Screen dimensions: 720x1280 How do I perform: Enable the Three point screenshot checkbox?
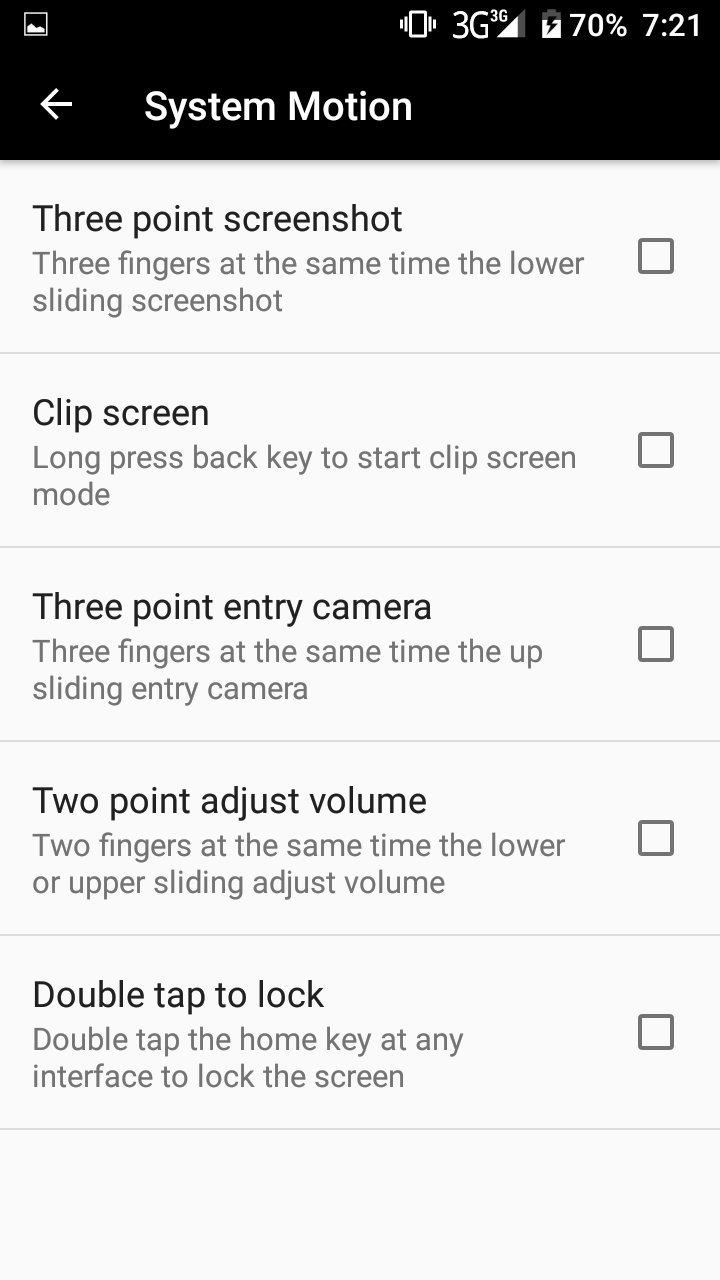(656, 256)
